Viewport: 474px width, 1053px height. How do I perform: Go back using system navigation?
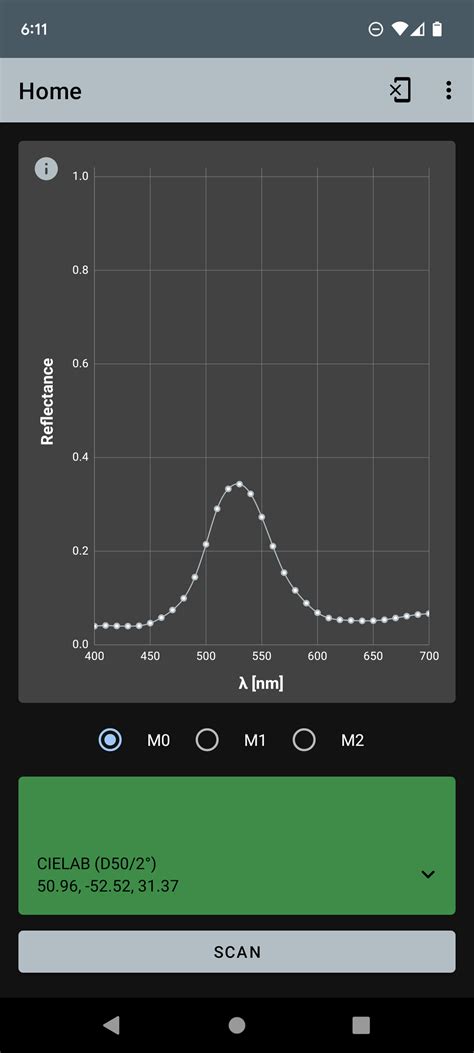(111, 1025)
